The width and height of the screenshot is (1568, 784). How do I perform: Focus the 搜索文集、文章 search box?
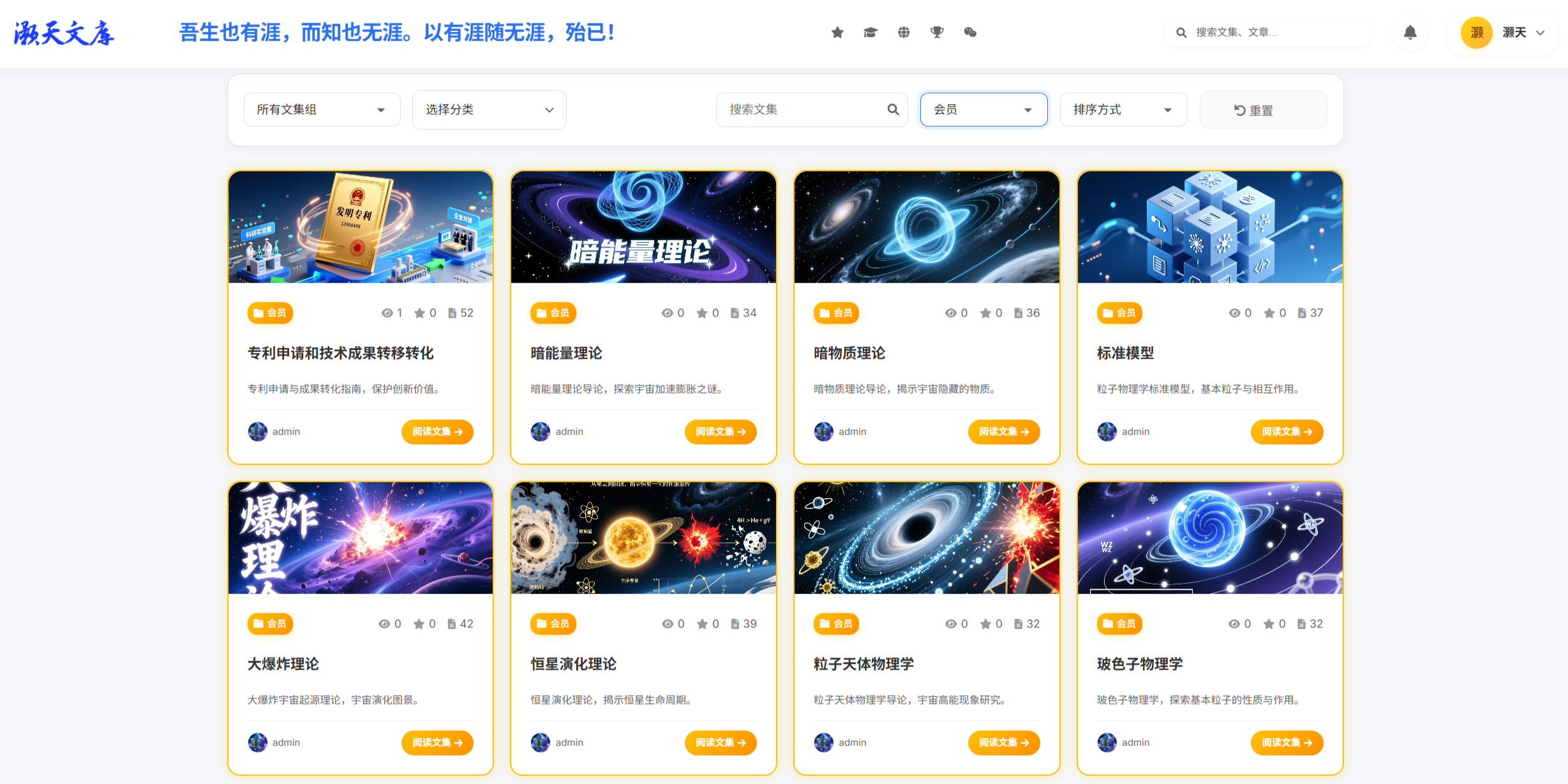pos(1270,33)
